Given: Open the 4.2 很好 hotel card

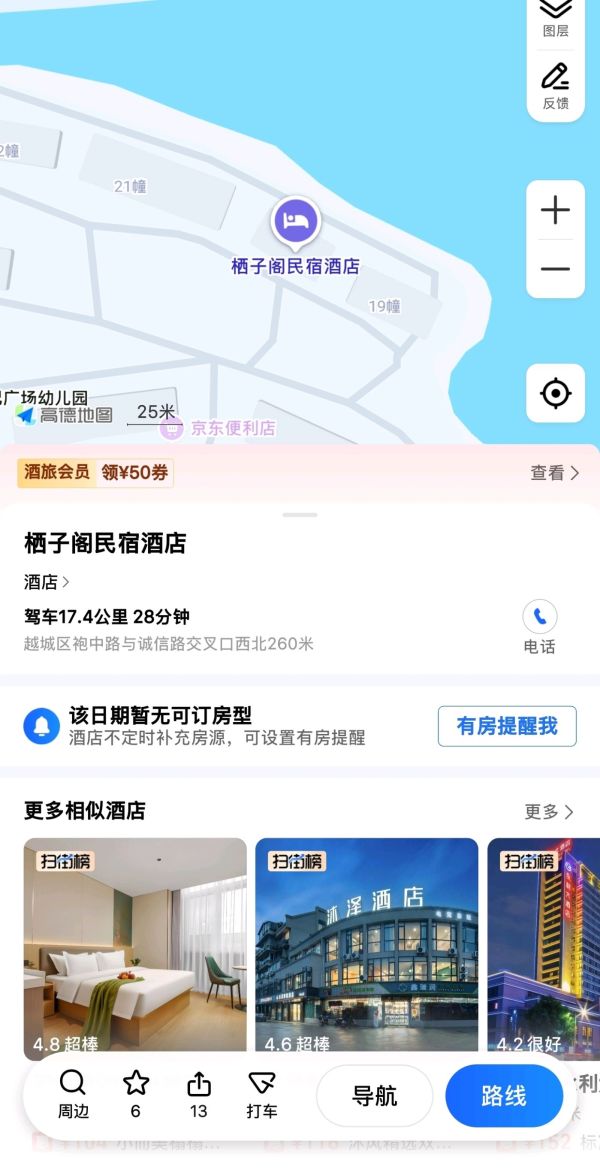Looking at the screenshot, I should (543, 946).
